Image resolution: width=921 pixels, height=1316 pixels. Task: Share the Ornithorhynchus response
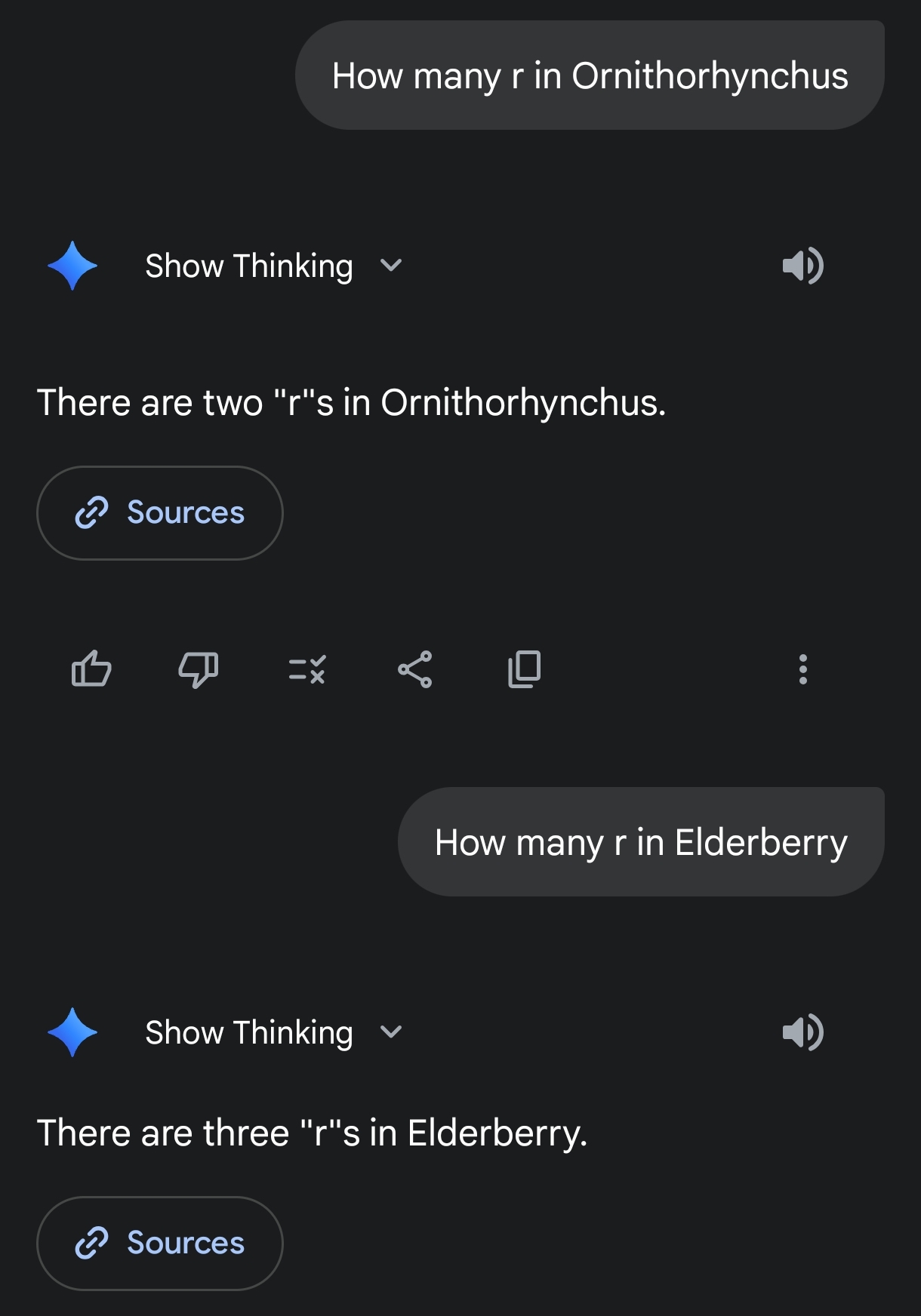point(415,669)
